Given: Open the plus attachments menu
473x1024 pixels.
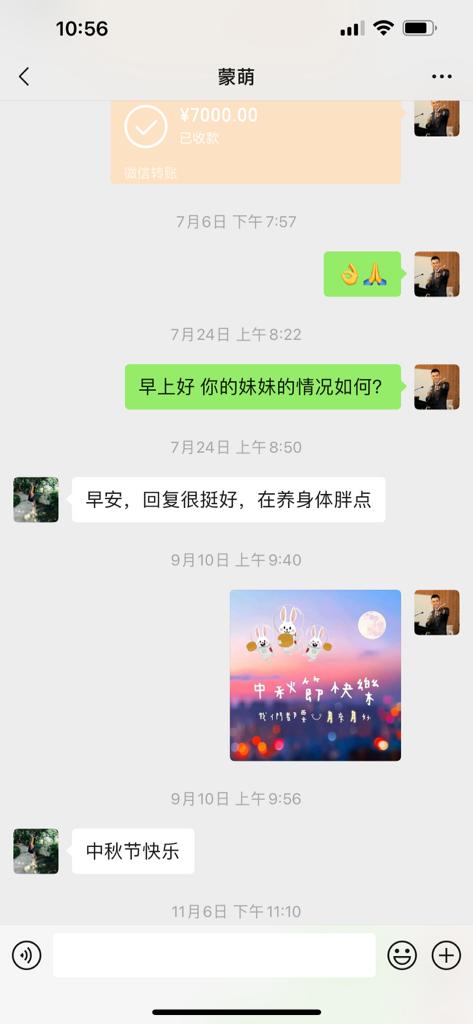Looking at the screenshot, I should (x=446, y=955).
